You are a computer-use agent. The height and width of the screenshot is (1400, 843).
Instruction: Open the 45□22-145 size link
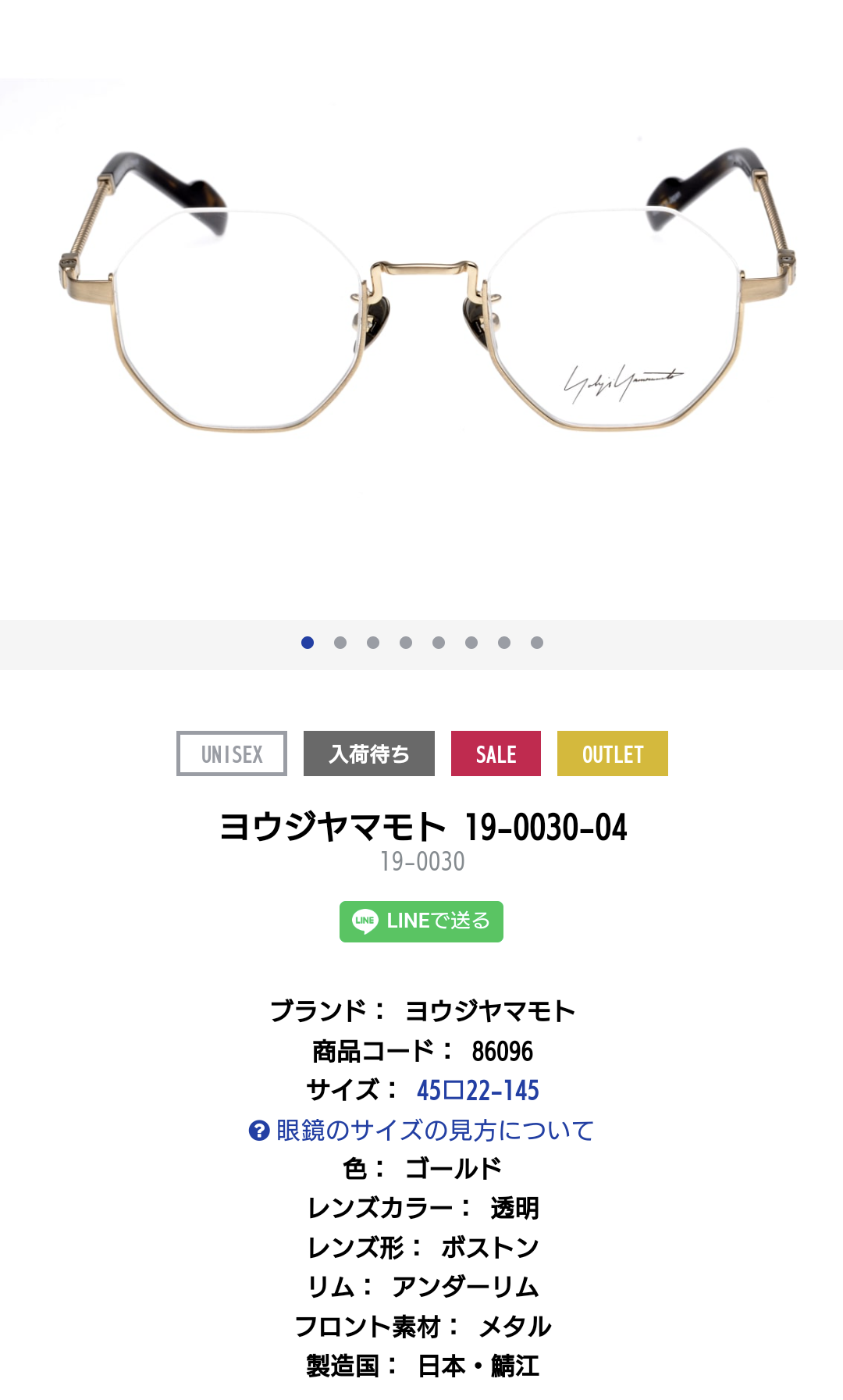478,1090
